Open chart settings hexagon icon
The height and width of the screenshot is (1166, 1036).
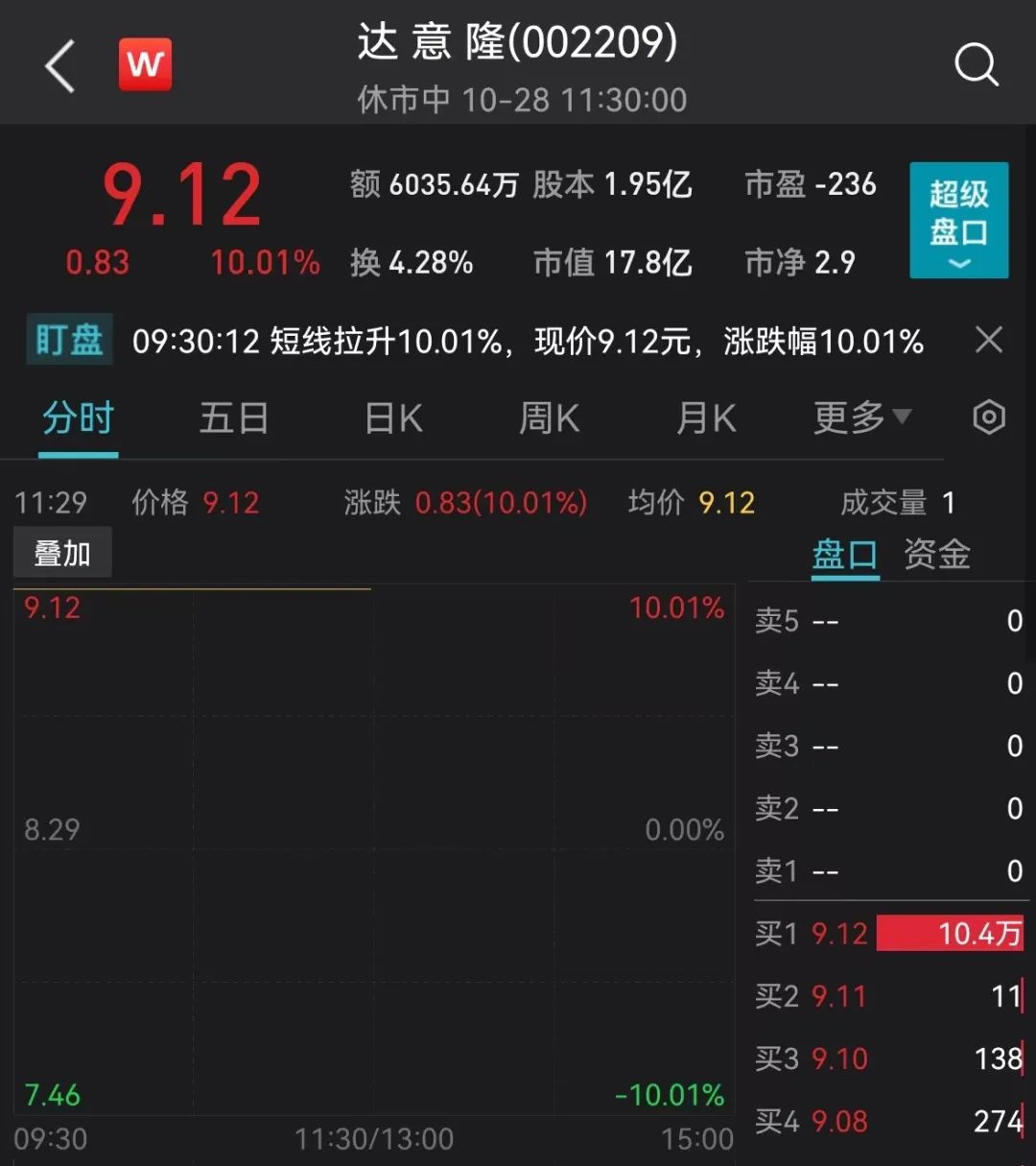tap(989, 417)
